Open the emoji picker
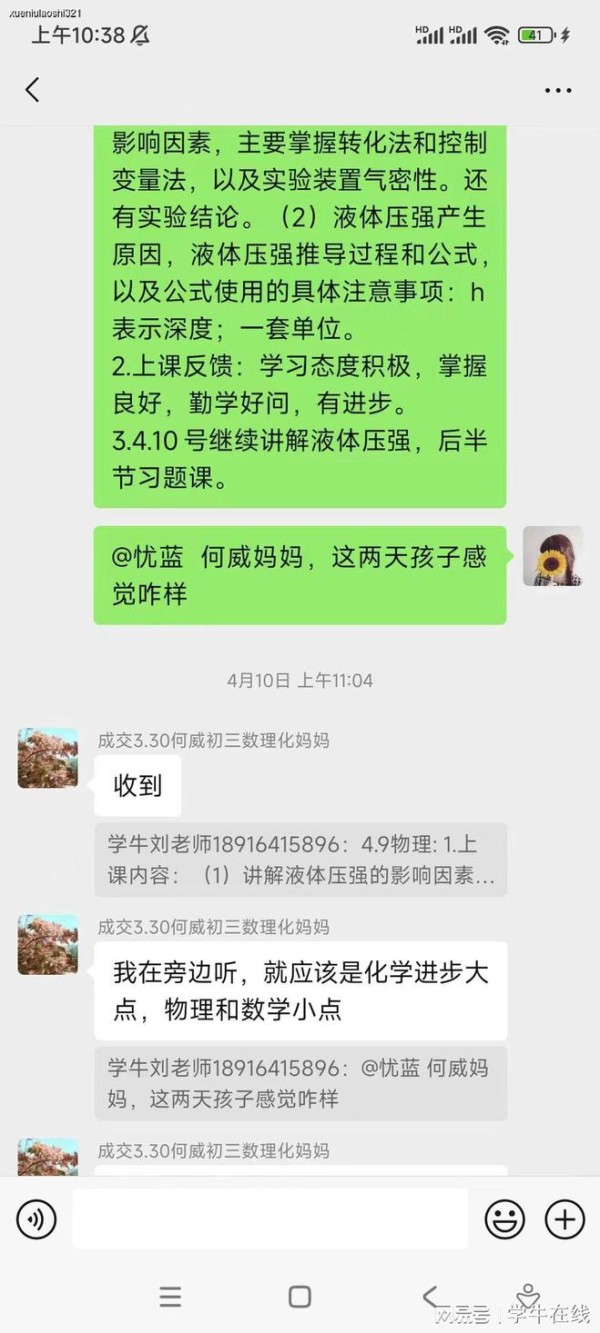The width and height of the screenshot is (600, 1333). pos(505,1219)
